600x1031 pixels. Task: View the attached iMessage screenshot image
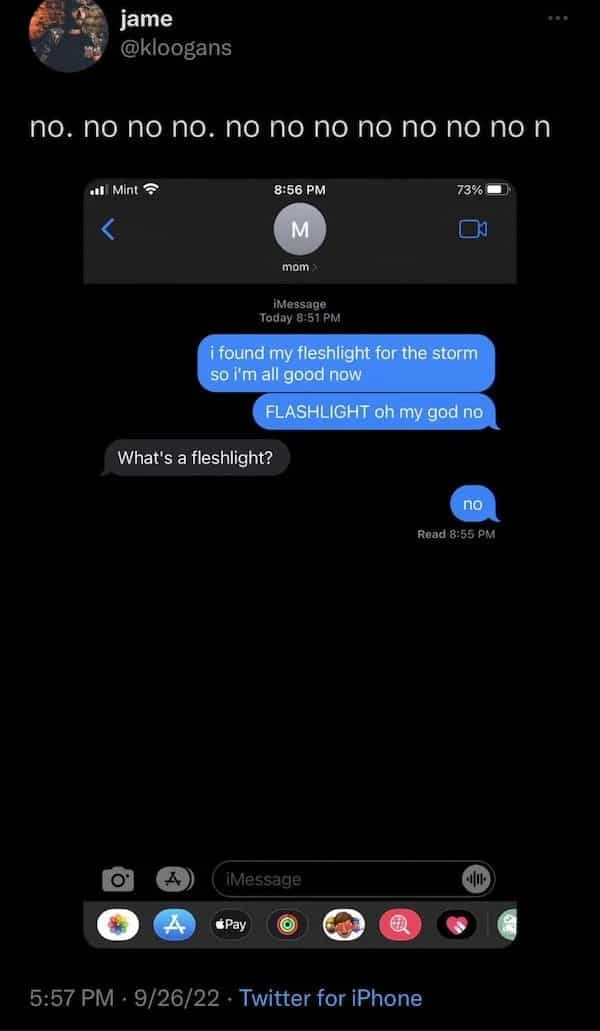300,560
